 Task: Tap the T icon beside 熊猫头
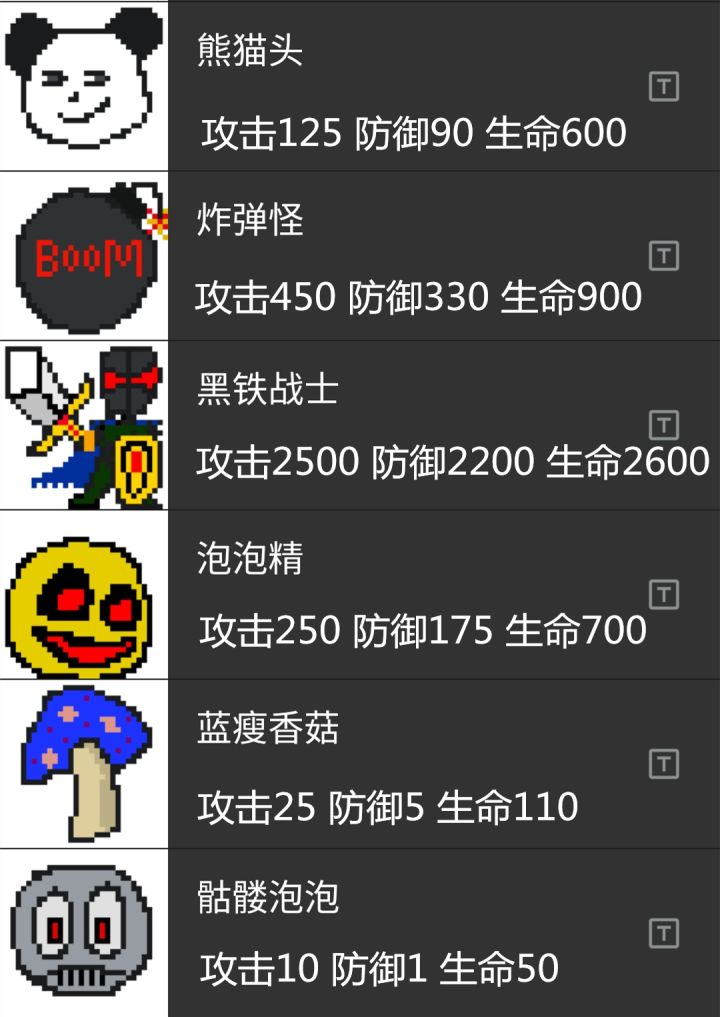click(663, 87)
